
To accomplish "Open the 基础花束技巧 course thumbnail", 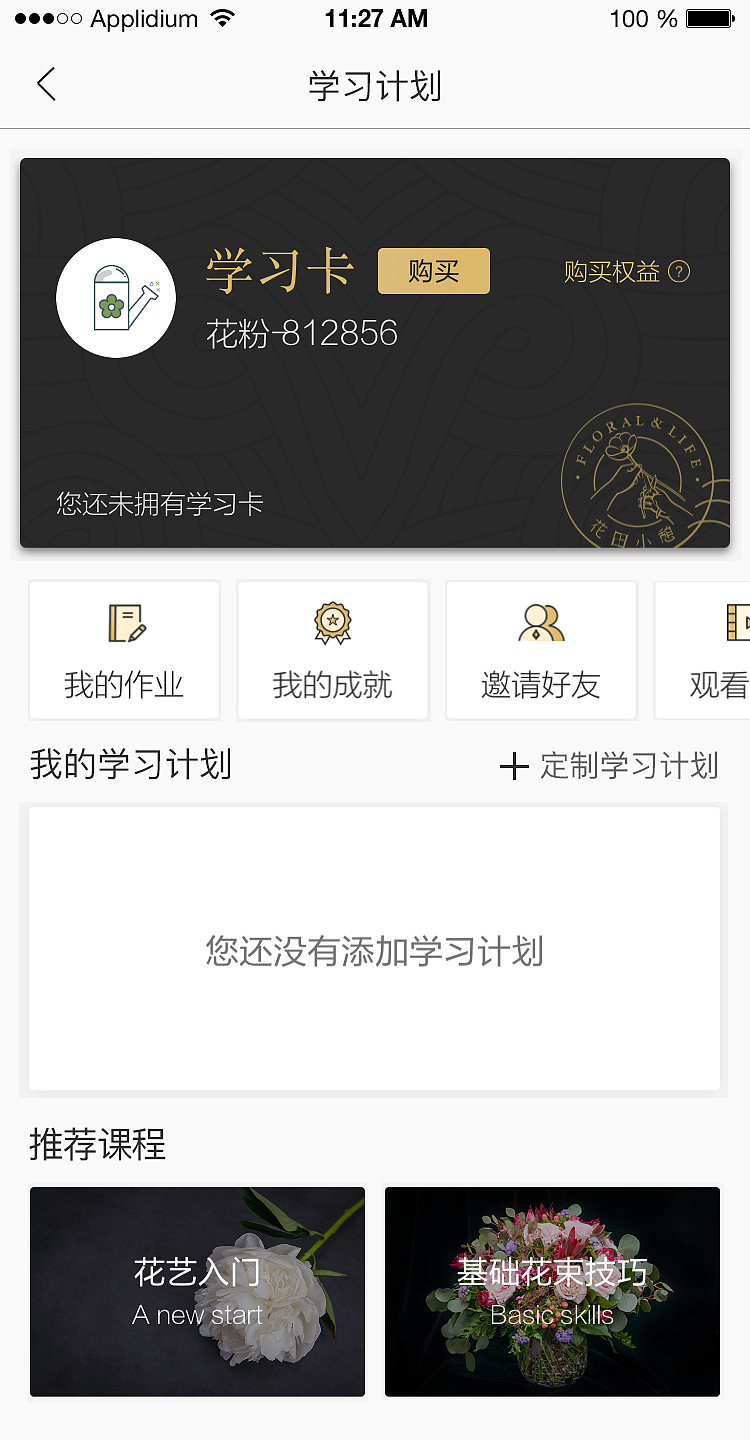I will pyautogui.click(x=552, y=1291).
